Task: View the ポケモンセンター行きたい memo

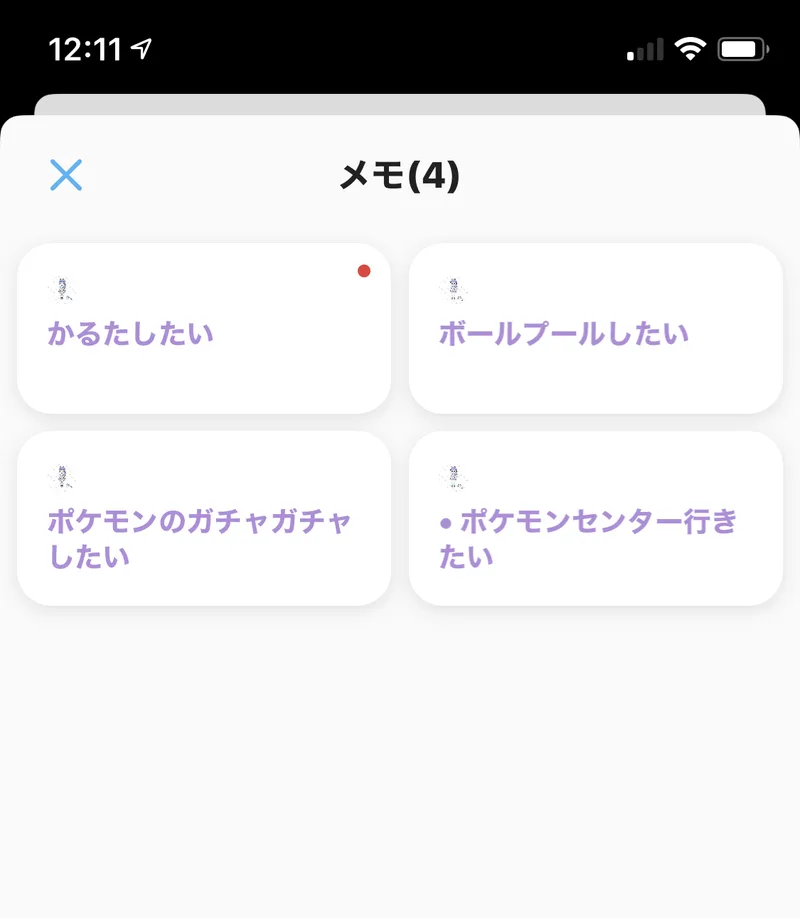Action: coord(595,519)
